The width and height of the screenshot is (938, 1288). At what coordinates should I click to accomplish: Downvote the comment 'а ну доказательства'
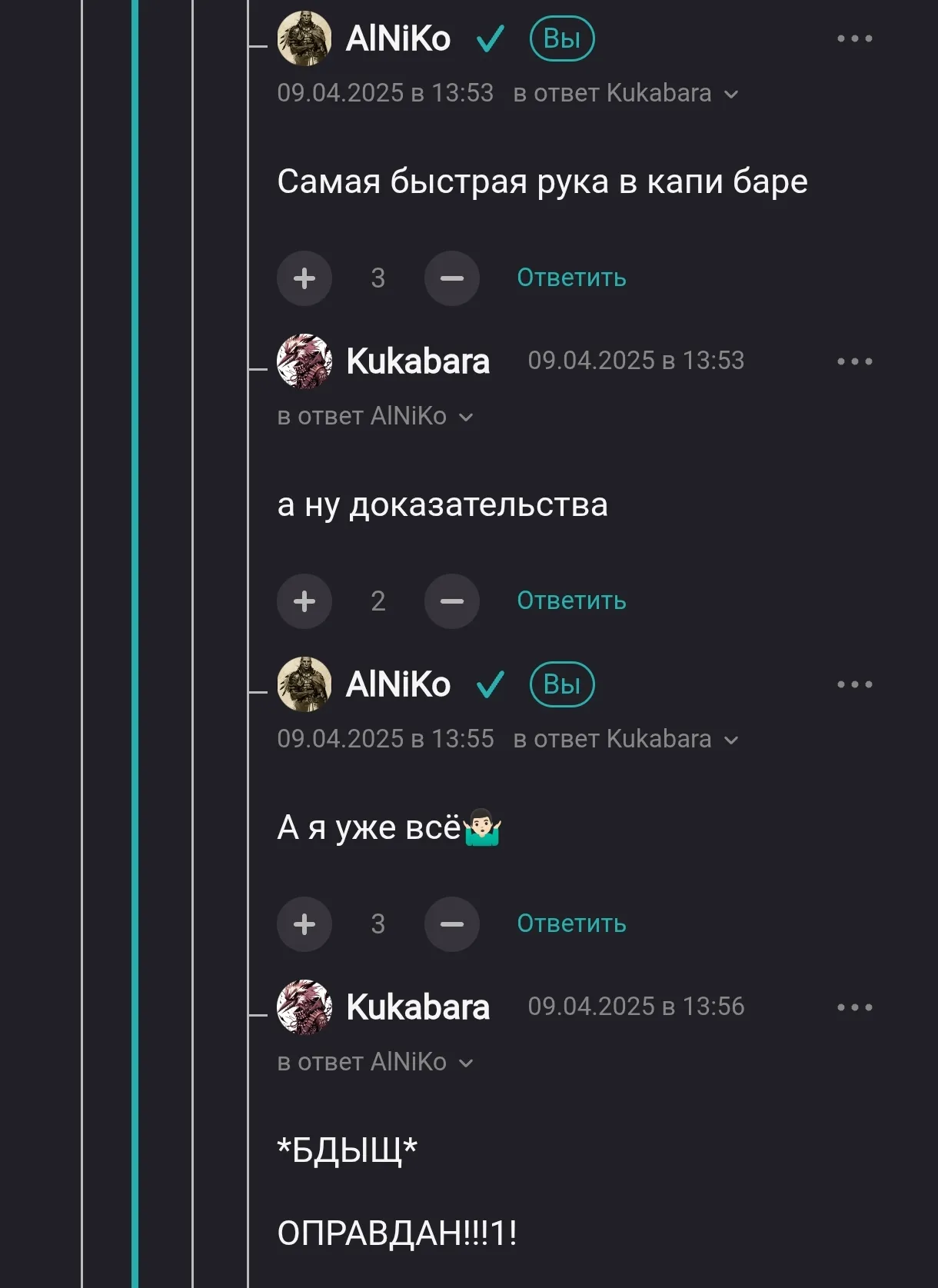tap(451, 601)
